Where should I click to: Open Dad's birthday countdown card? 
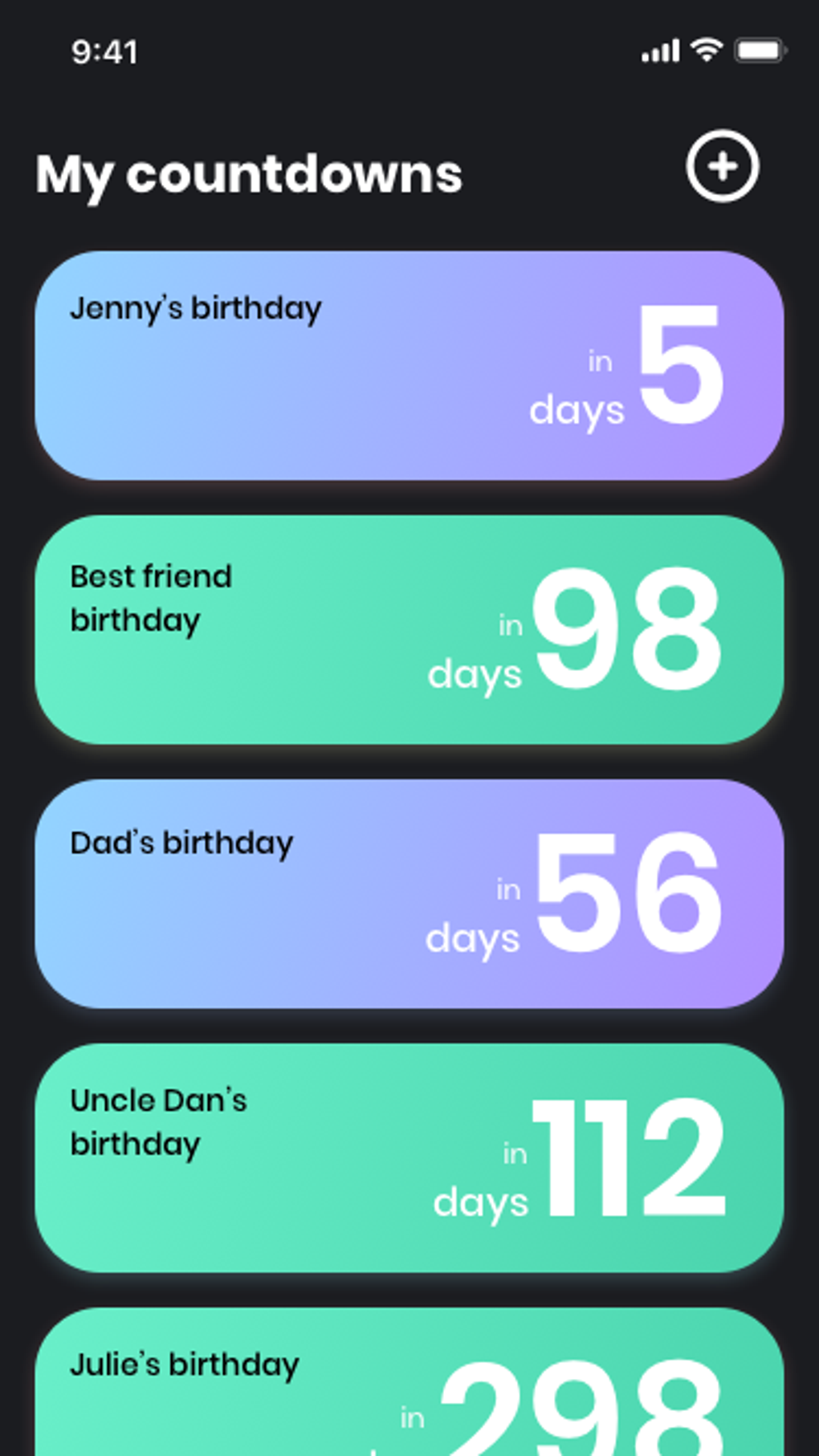tap(409, 894)
